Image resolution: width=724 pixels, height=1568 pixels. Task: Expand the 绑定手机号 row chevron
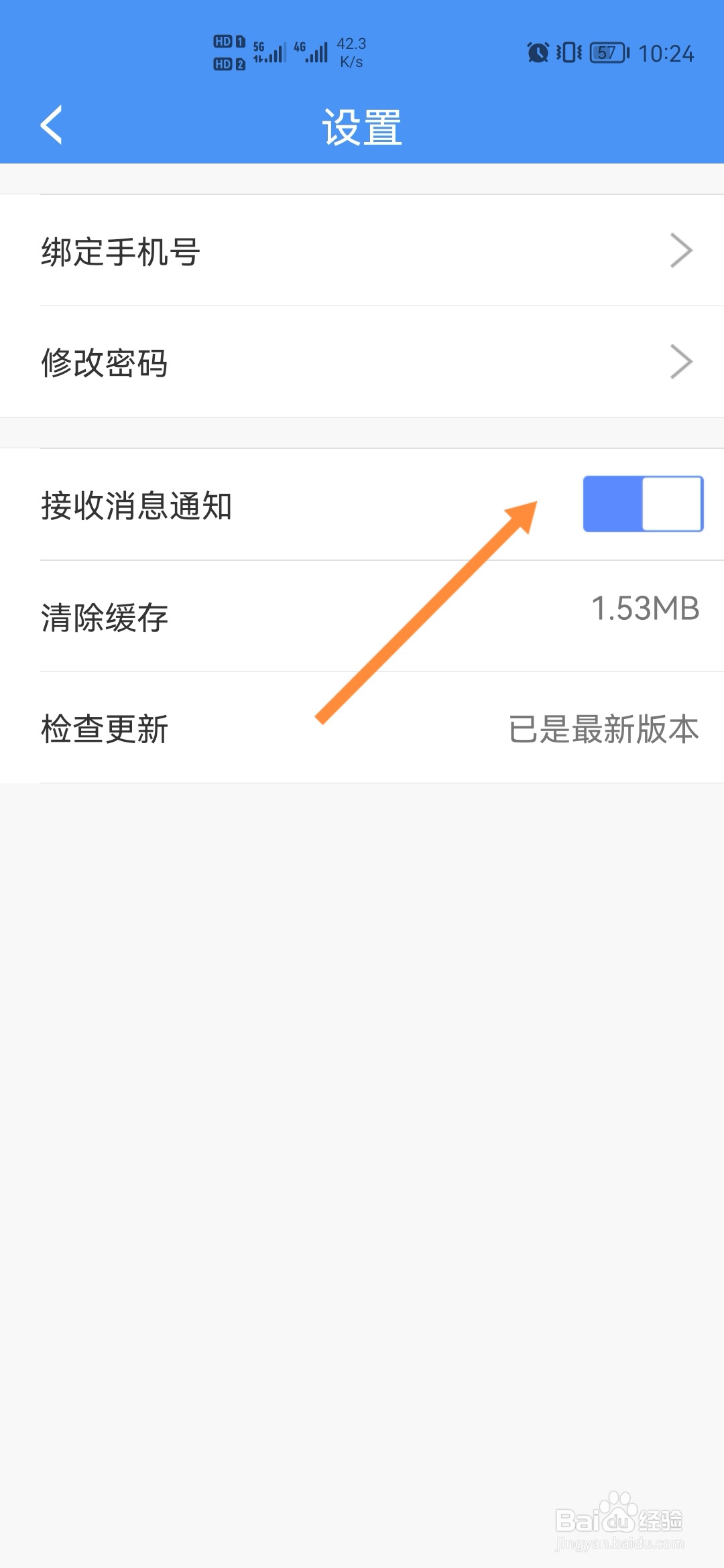[x=681, y=250]
